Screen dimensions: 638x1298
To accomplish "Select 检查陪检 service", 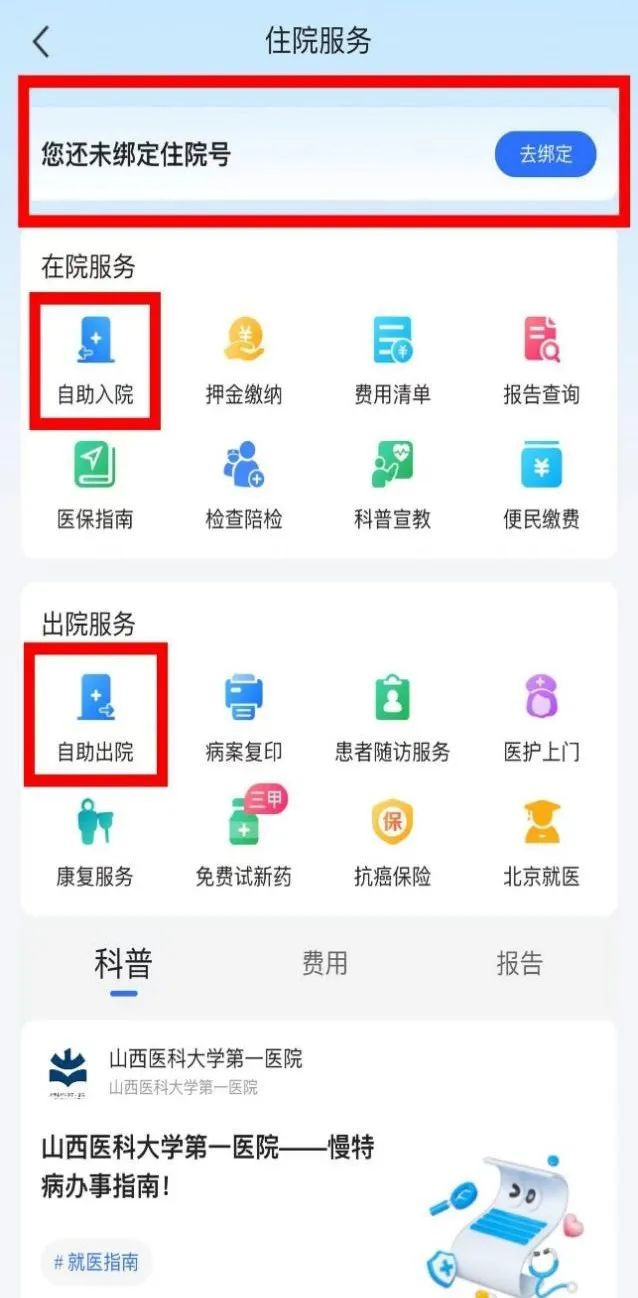I will (244, 486).
